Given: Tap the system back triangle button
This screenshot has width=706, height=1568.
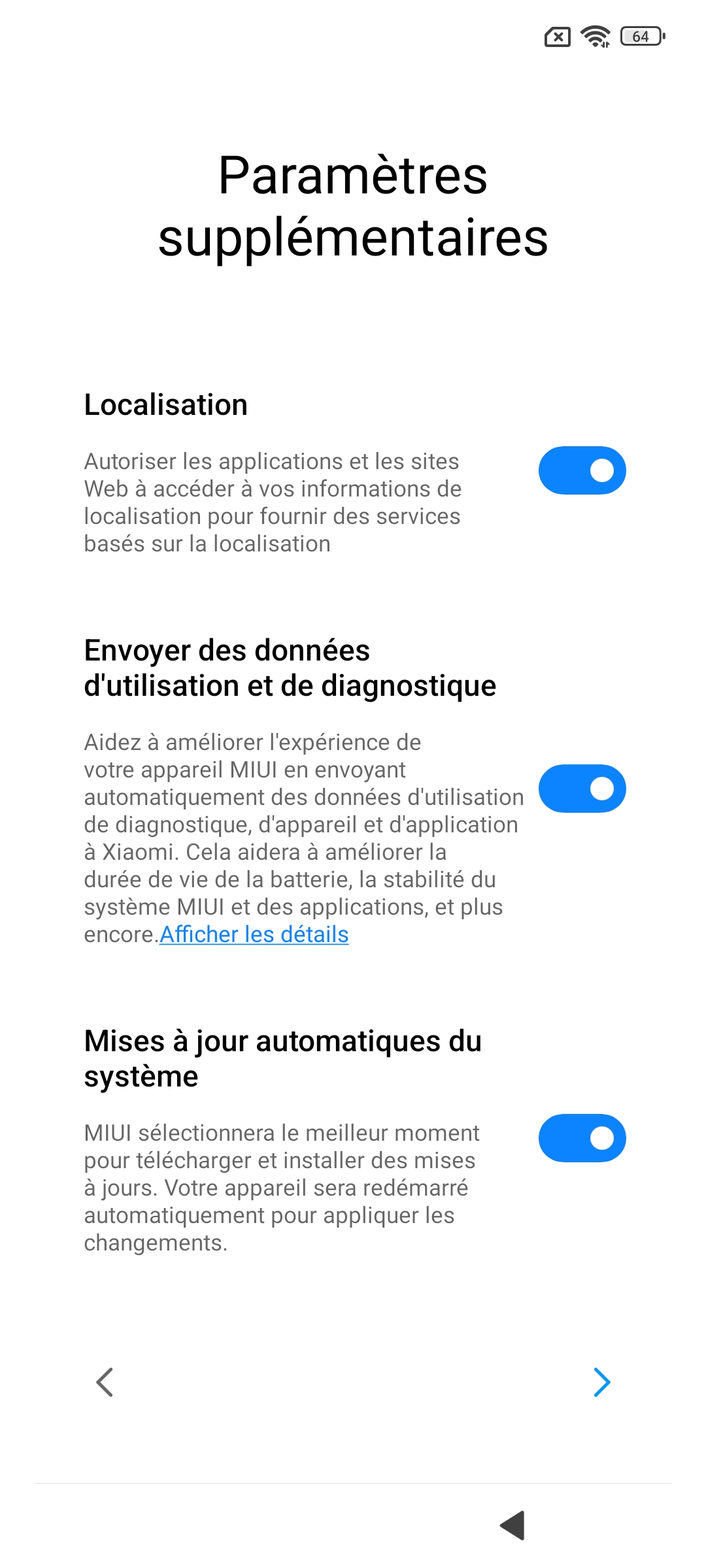Looking at the screenshot, I should coord(513,1526).
